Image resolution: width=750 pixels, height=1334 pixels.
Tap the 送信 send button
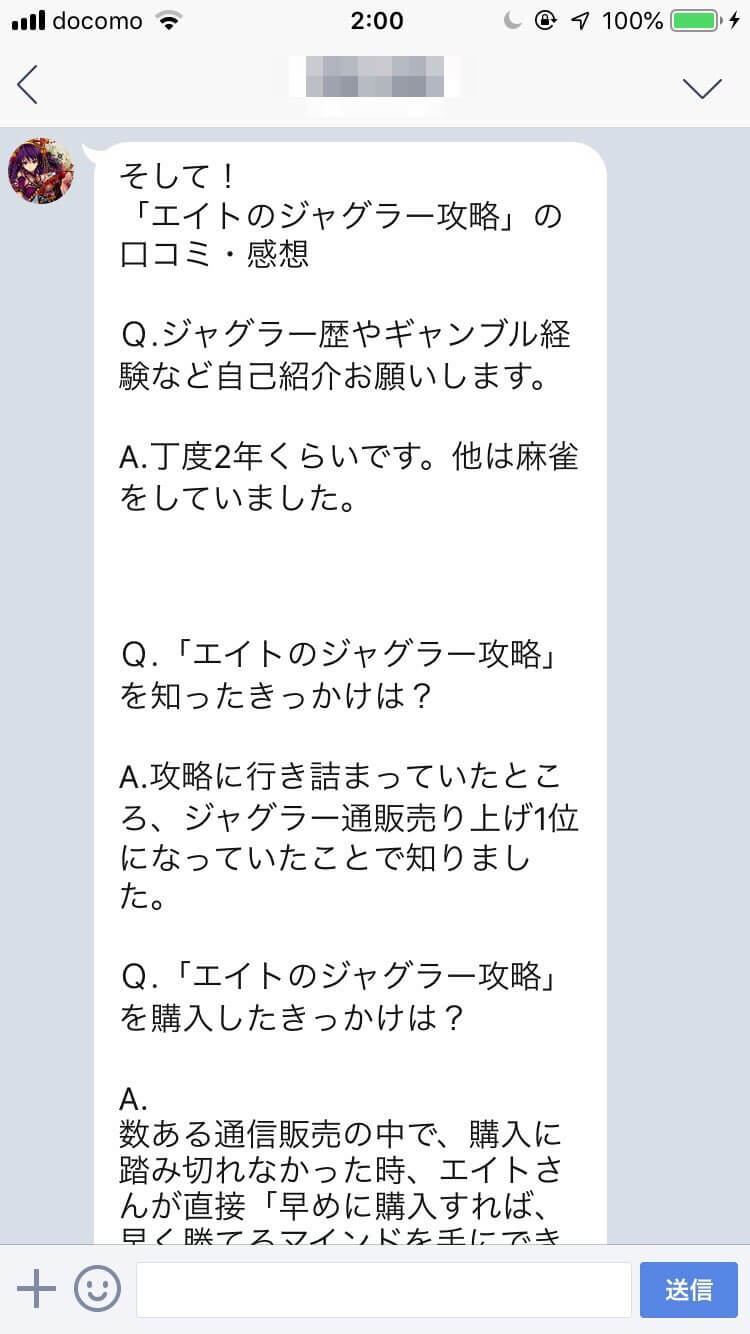click(689, 1290)
